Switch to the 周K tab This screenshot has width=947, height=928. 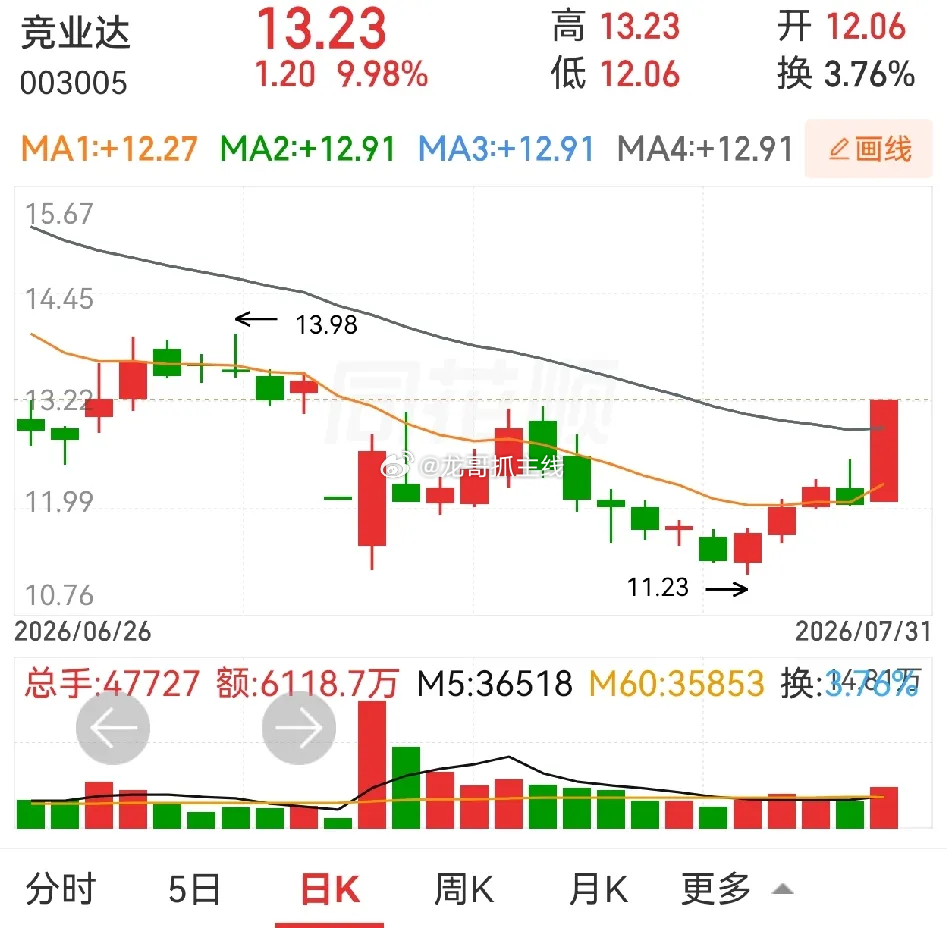pos(464,889)
